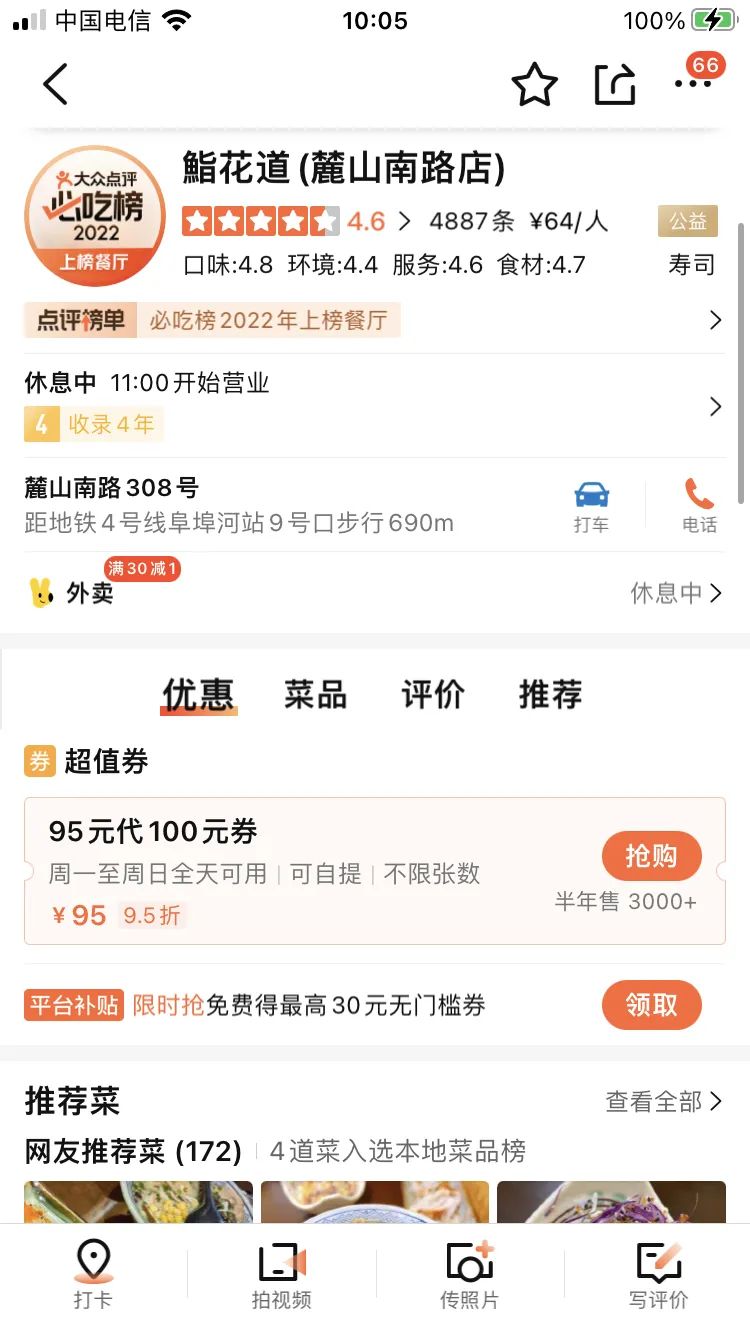Tap 抢购 for the 95元代100元券
The image size is (750, 1334).
651,856
